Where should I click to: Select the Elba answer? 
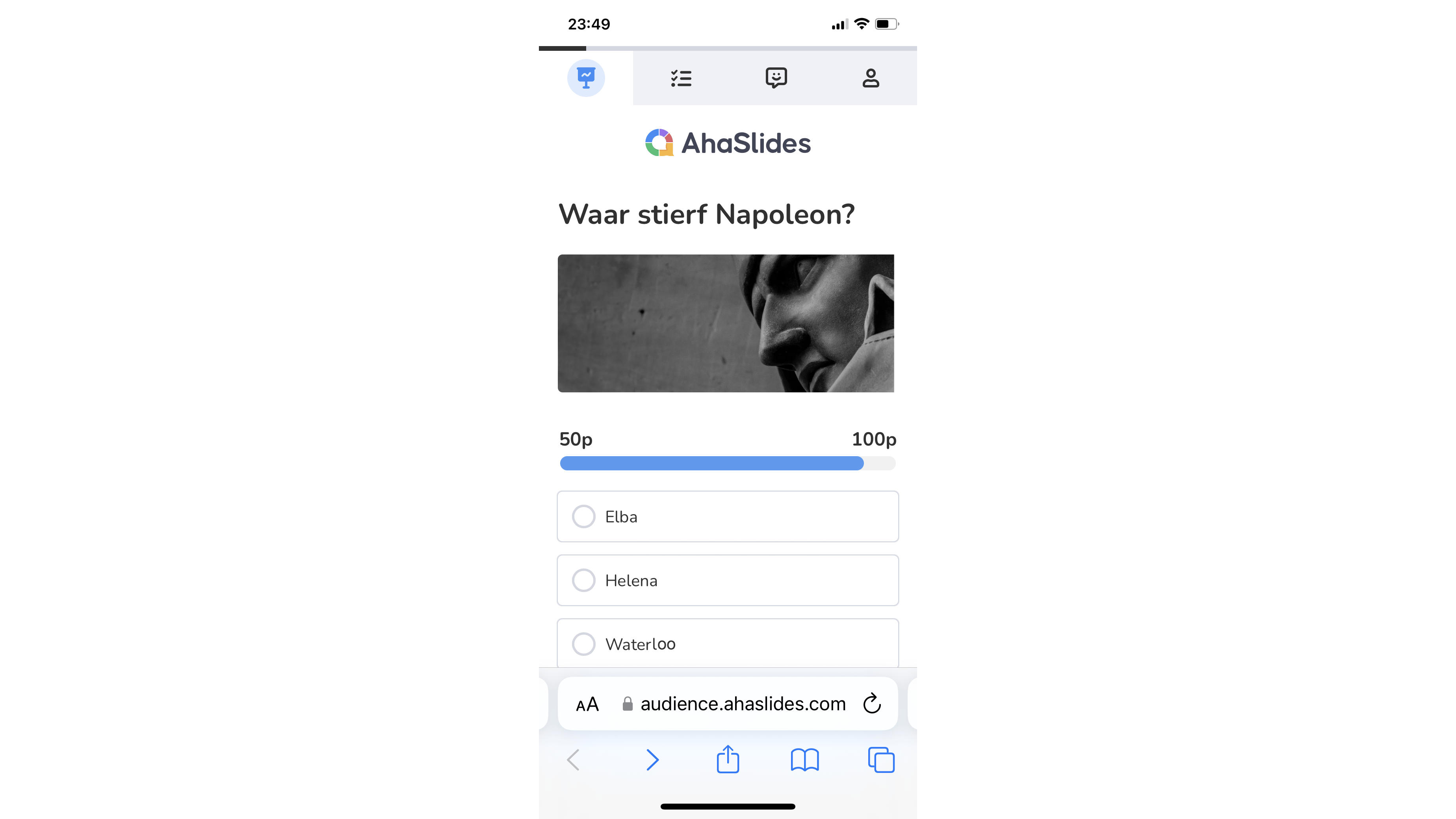tap(728, 516)
